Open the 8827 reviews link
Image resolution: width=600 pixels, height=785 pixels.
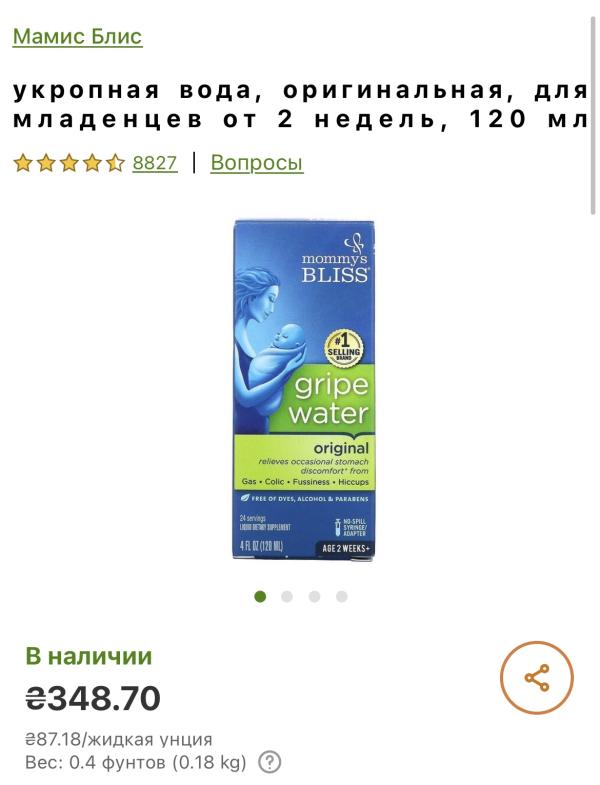(154, 163)
